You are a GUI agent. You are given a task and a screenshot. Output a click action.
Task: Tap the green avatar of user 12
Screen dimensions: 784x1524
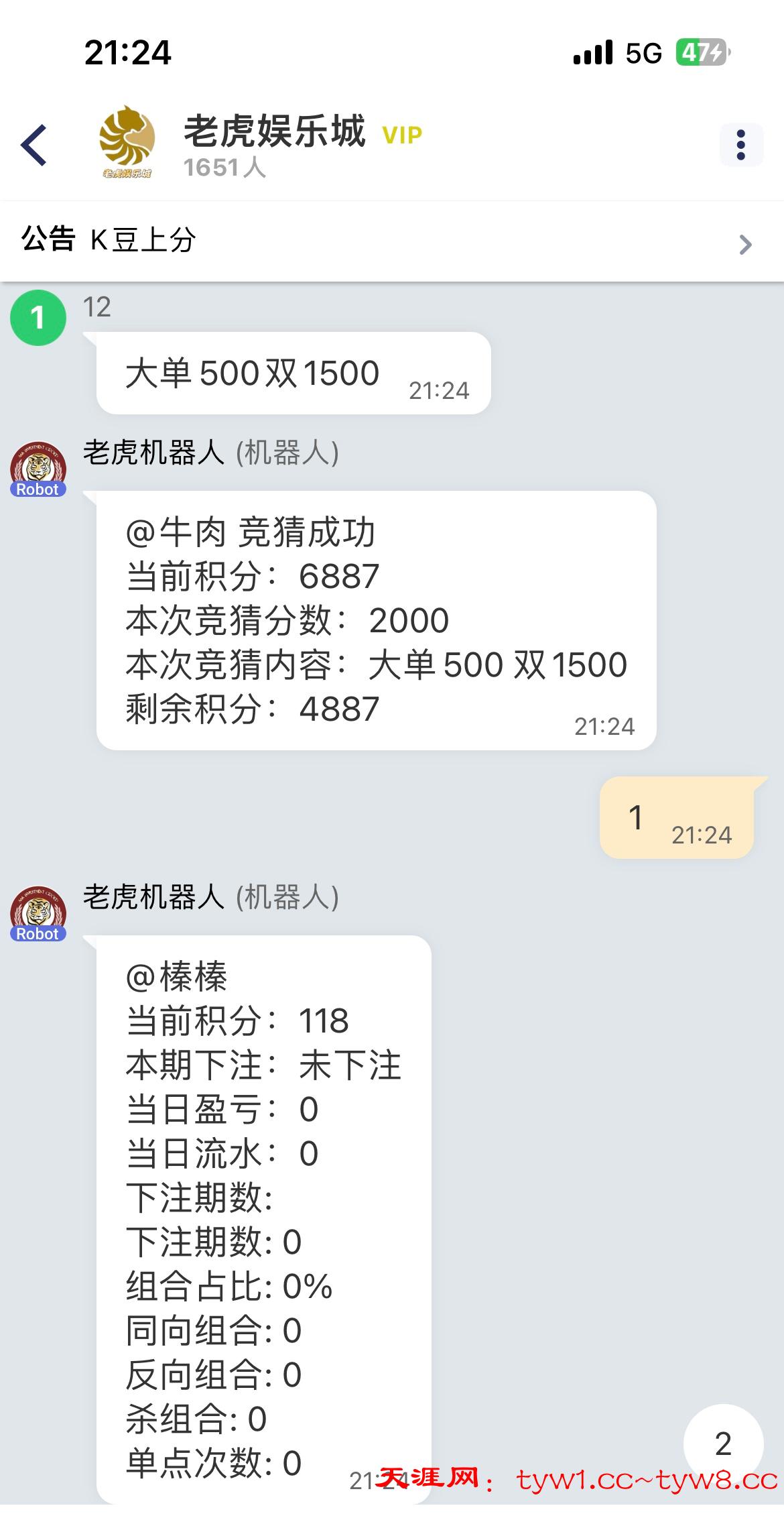(x=38, y=318)
